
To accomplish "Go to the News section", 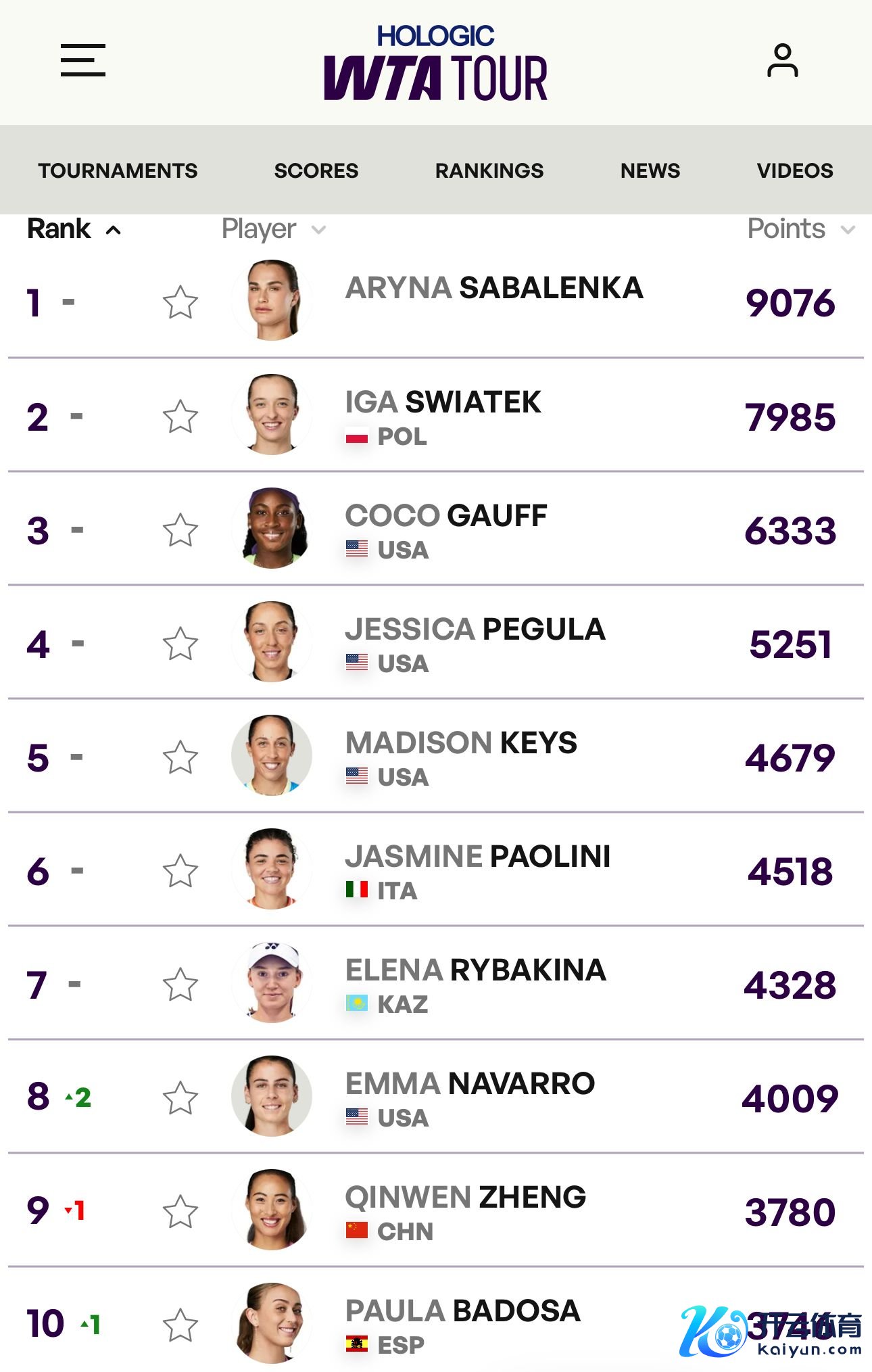I will tap(650, 170).
